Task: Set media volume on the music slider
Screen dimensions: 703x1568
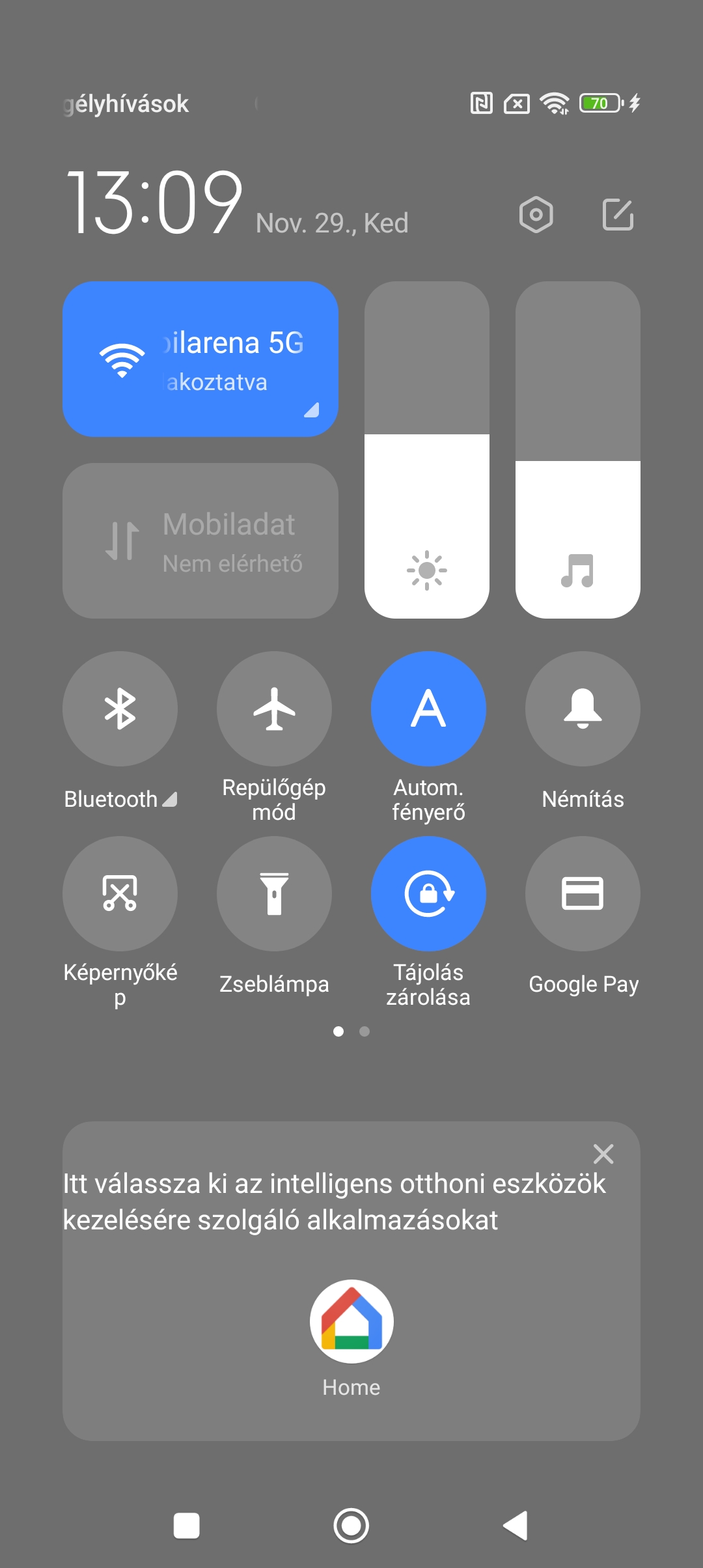Action: (578, 449)
